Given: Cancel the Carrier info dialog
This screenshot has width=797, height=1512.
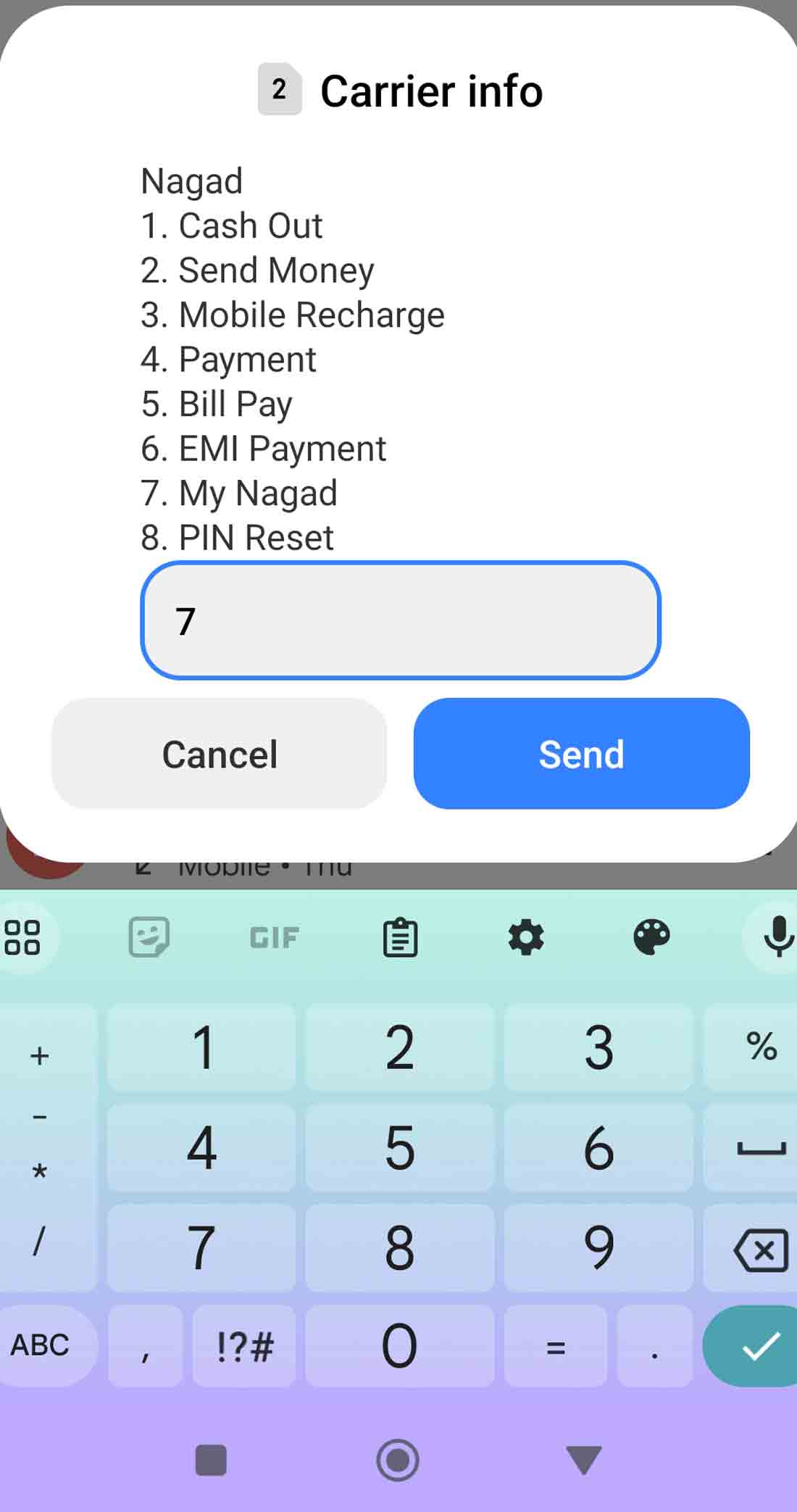Looking at the screenshot, I should coord(219,753).
